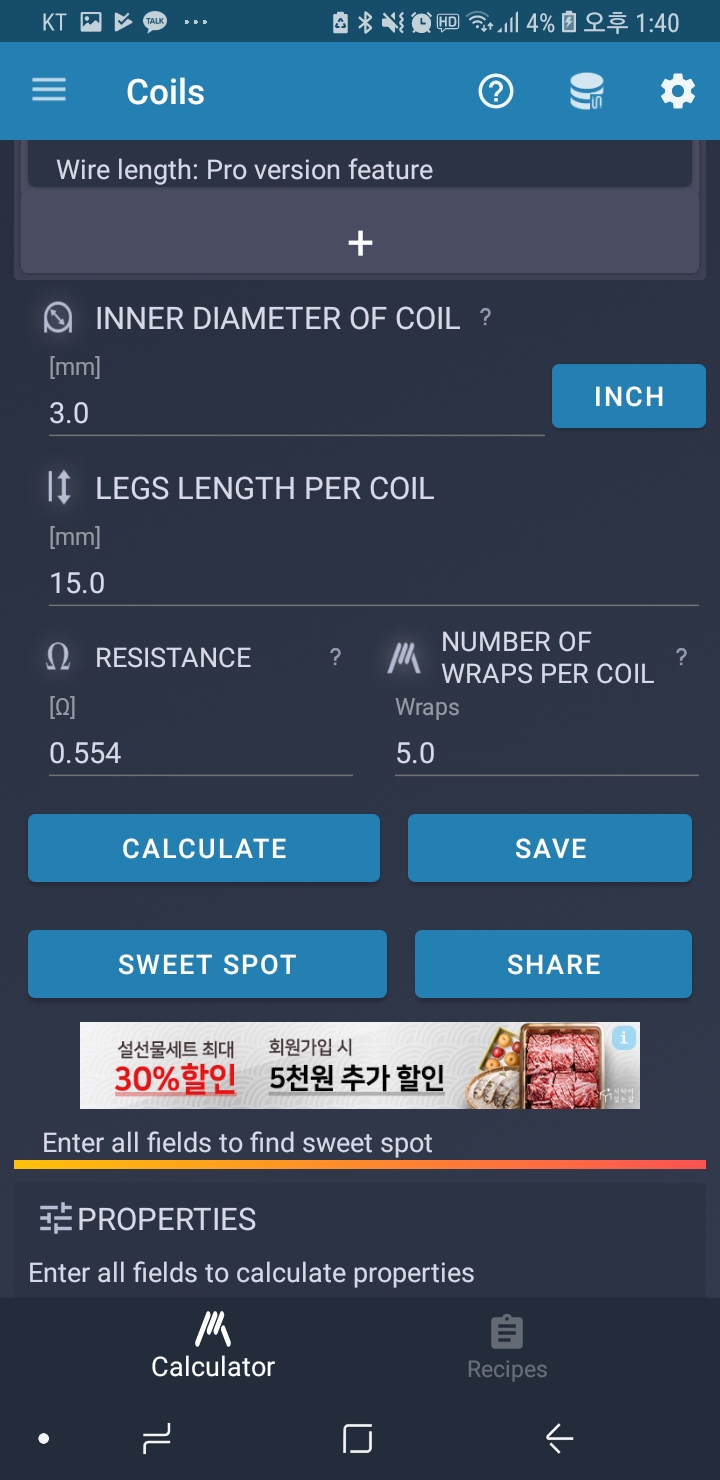Find the SWEET SPOT

pyautogui.click(x=207, y=964)
